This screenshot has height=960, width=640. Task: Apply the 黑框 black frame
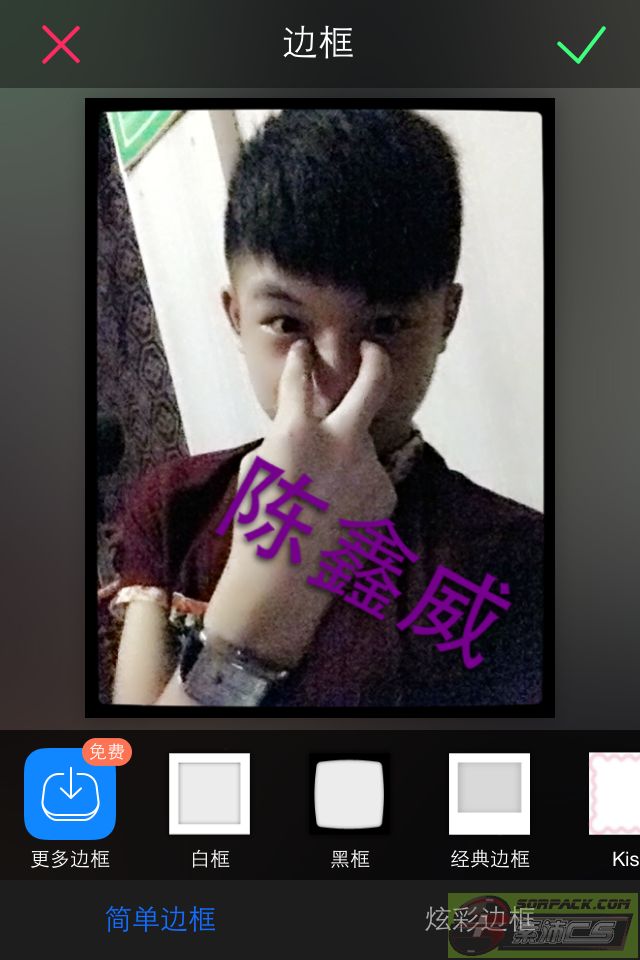click(349, 794)
